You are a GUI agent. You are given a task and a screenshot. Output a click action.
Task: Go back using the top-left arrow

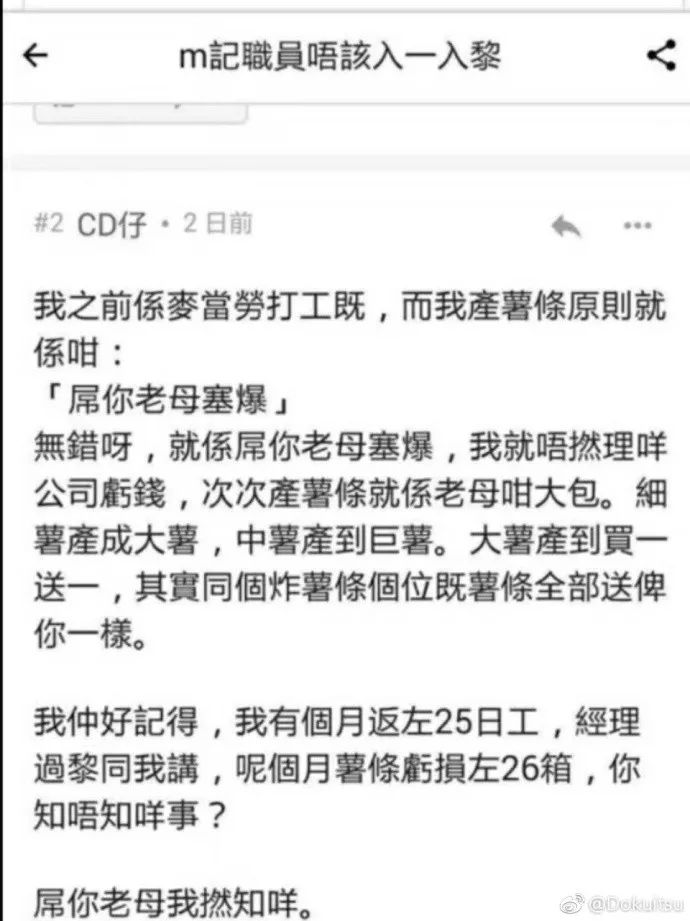point(36,56)
